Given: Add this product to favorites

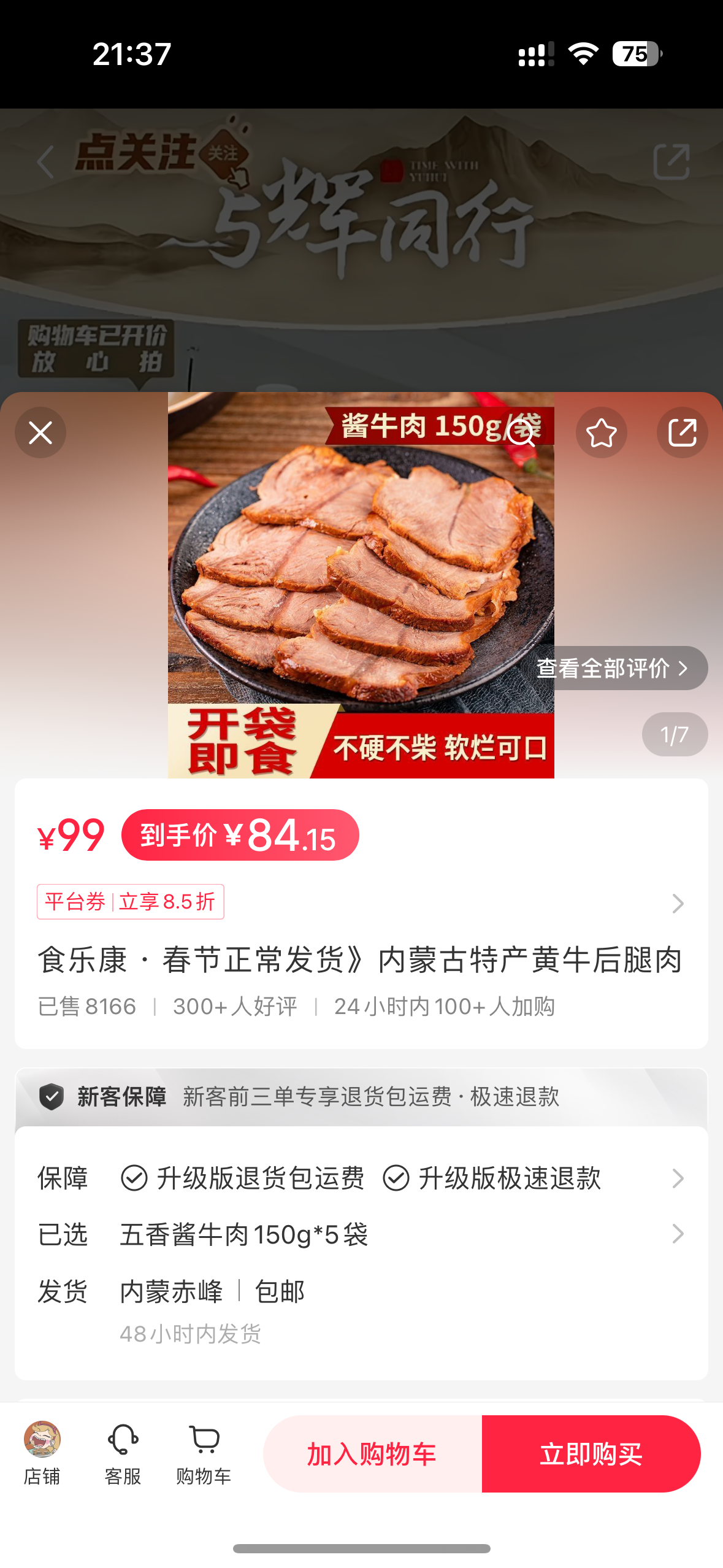Looking at the screenshot, I should (601, 433).
